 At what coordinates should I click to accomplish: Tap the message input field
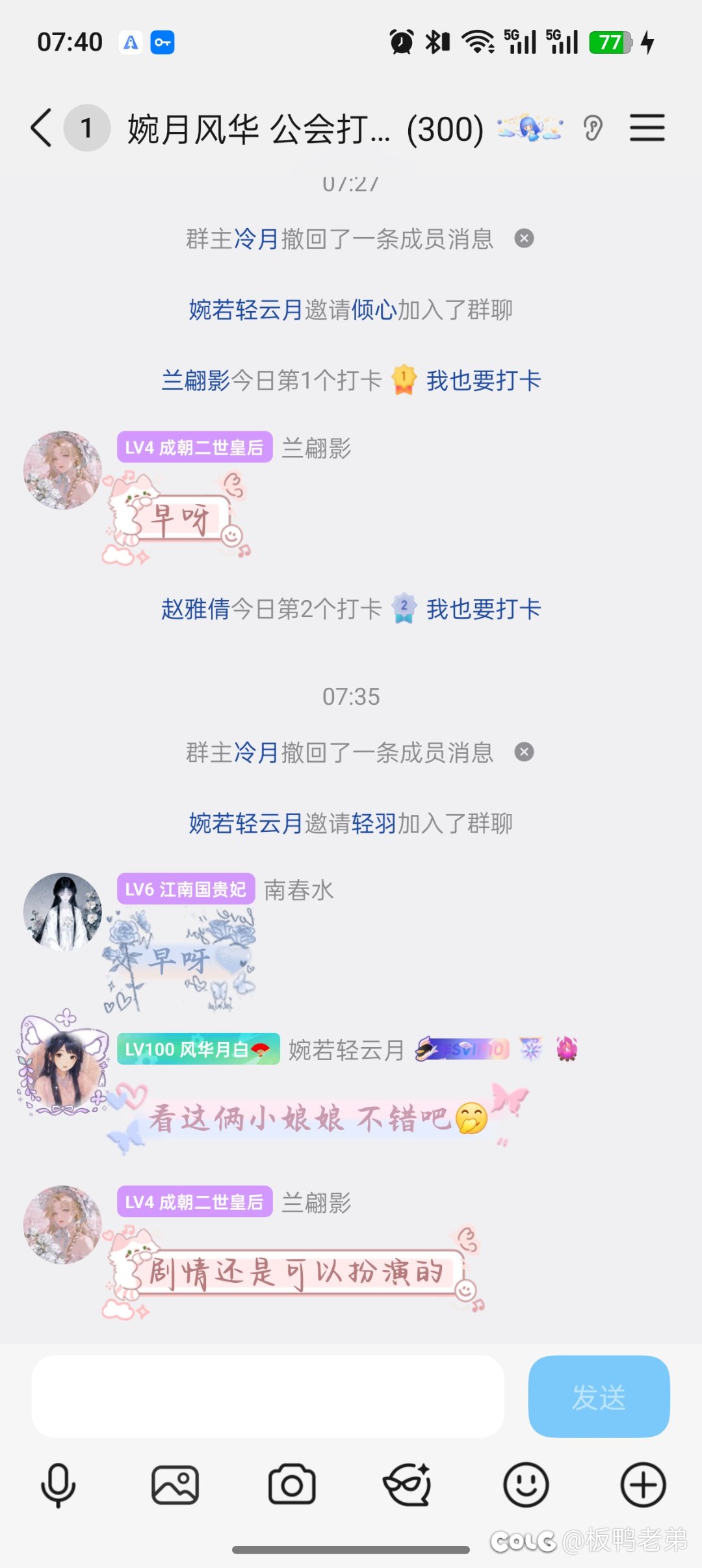(x=268, y=1396)
